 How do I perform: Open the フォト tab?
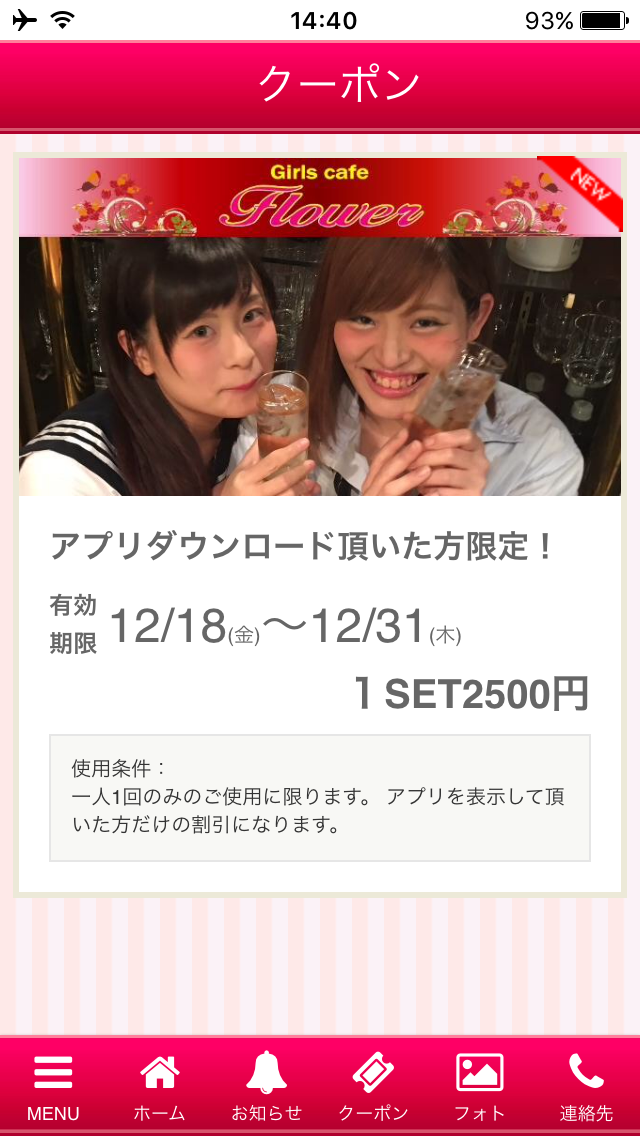coord(479,1086)
